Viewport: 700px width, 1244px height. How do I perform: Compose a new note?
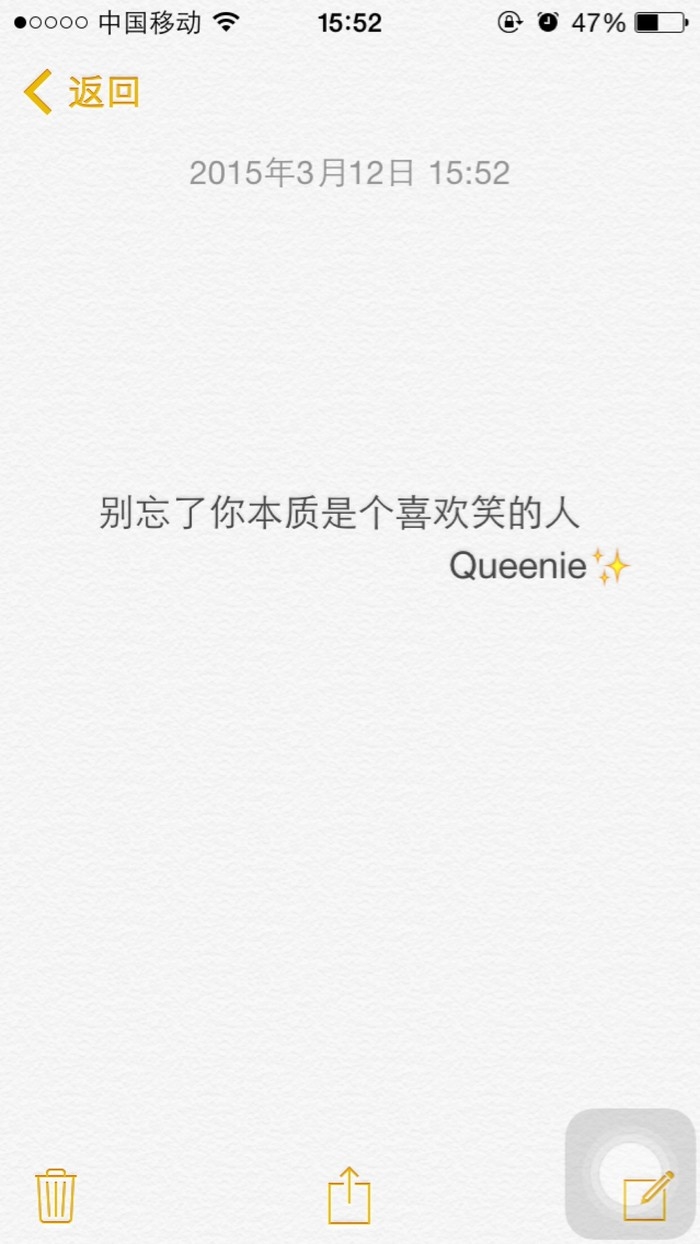click(x=648, y=1196)
